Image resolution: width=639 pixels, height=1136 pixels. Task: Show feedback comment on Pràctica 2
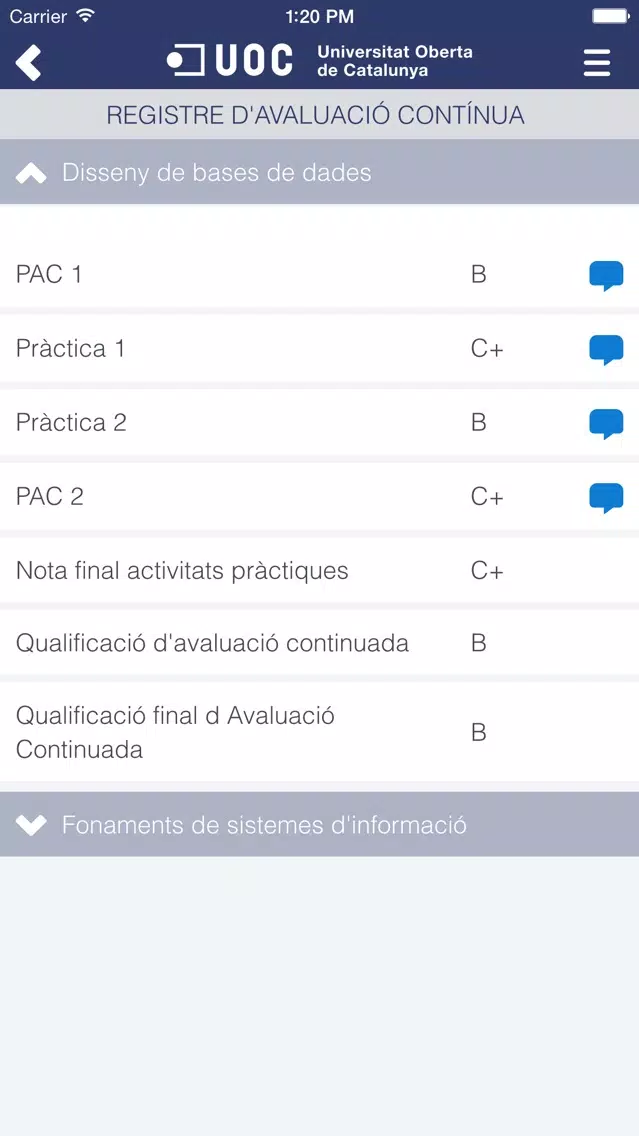[606, 424]
